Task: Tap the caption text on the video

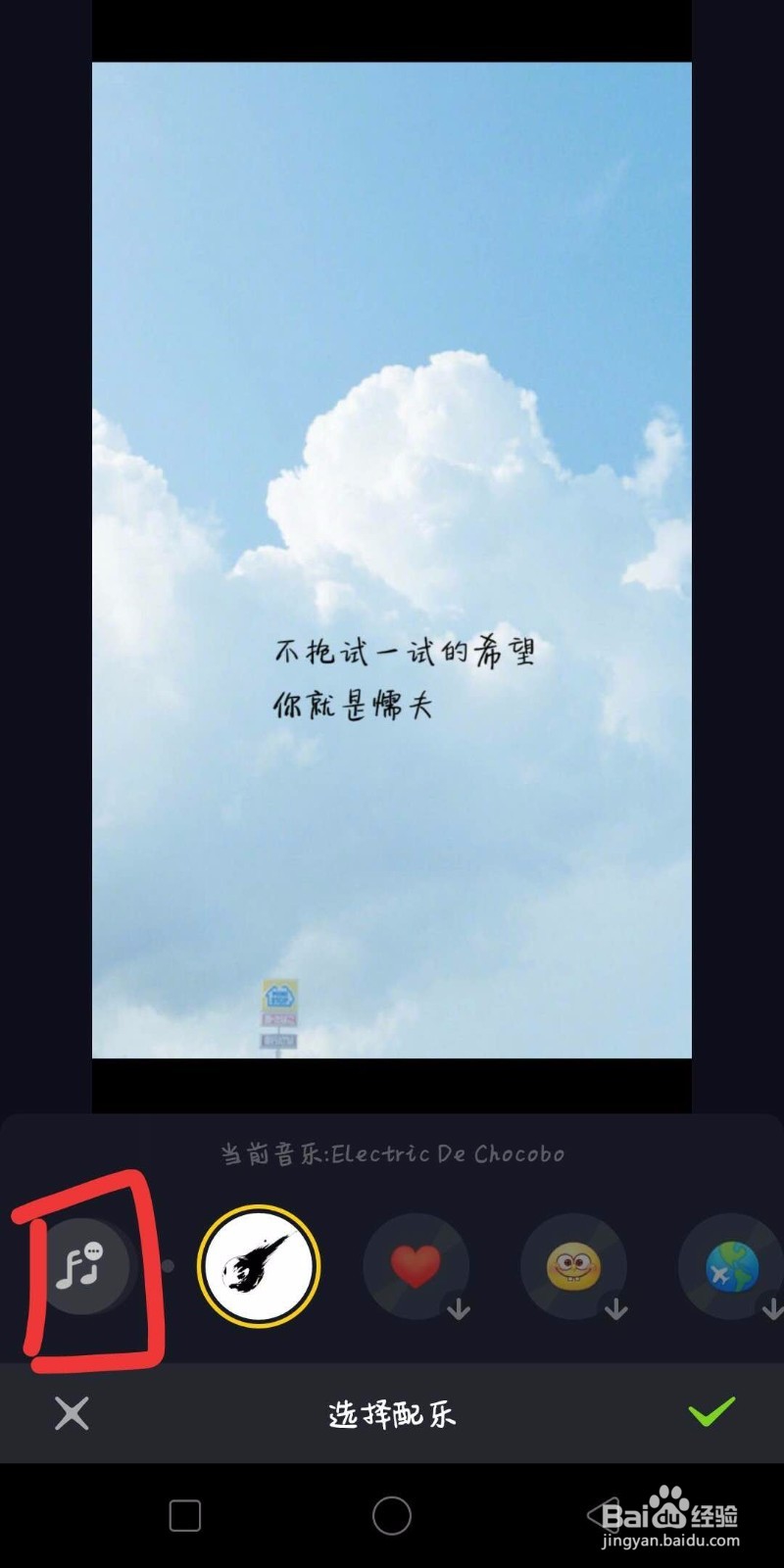Action: click(402, 676)
